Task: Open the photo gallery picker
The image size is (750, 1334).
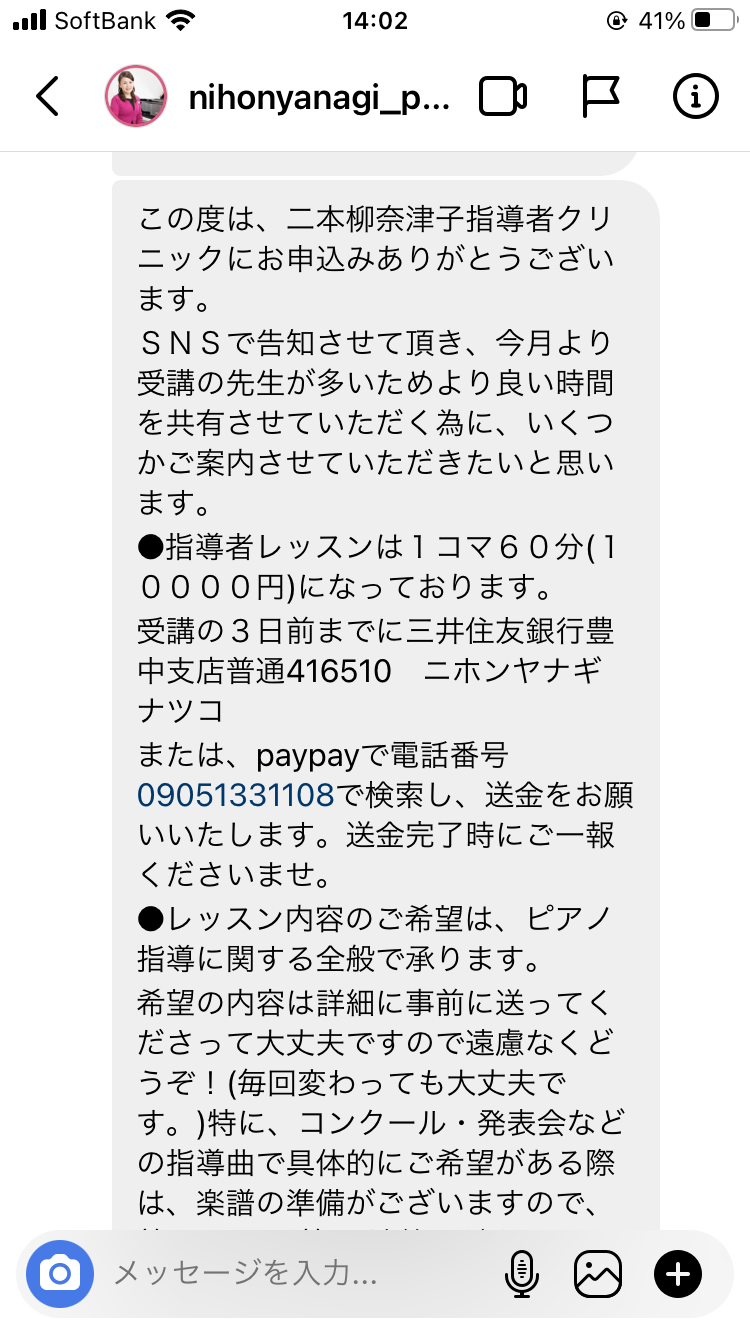Action: (598, 1274)
